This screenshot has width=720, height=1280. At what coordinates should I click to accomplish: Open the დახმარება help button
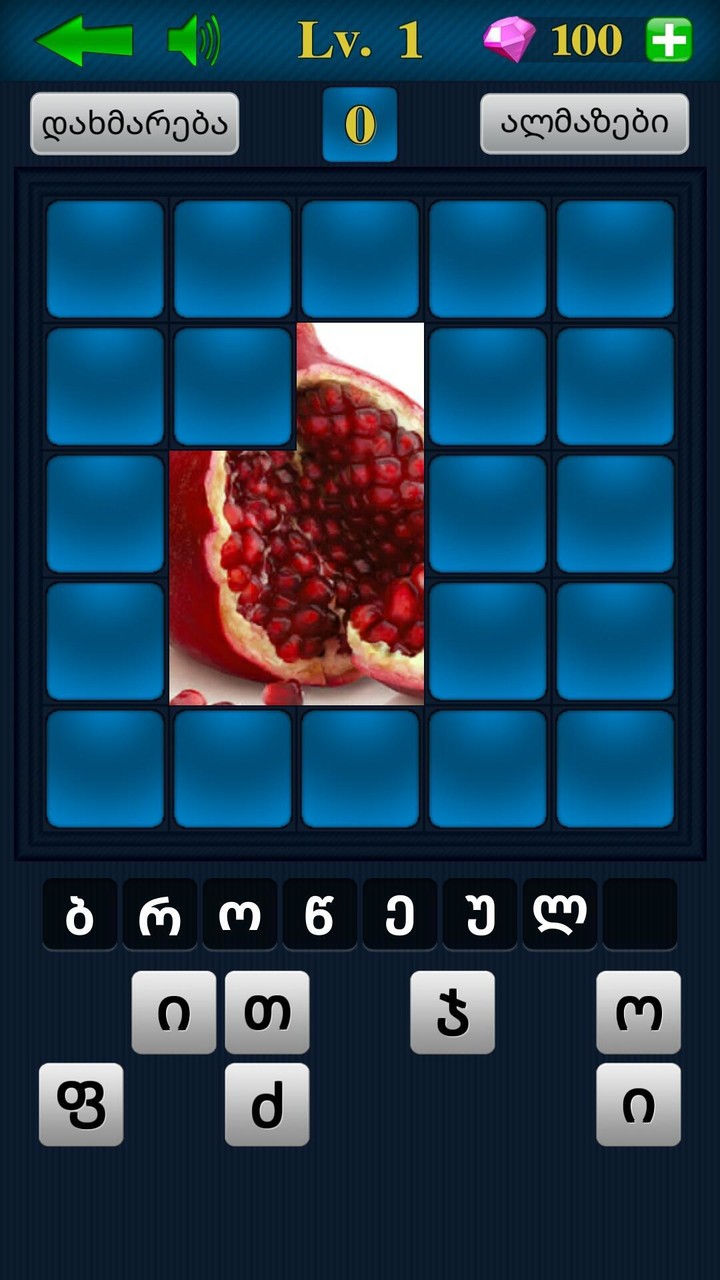135,124
